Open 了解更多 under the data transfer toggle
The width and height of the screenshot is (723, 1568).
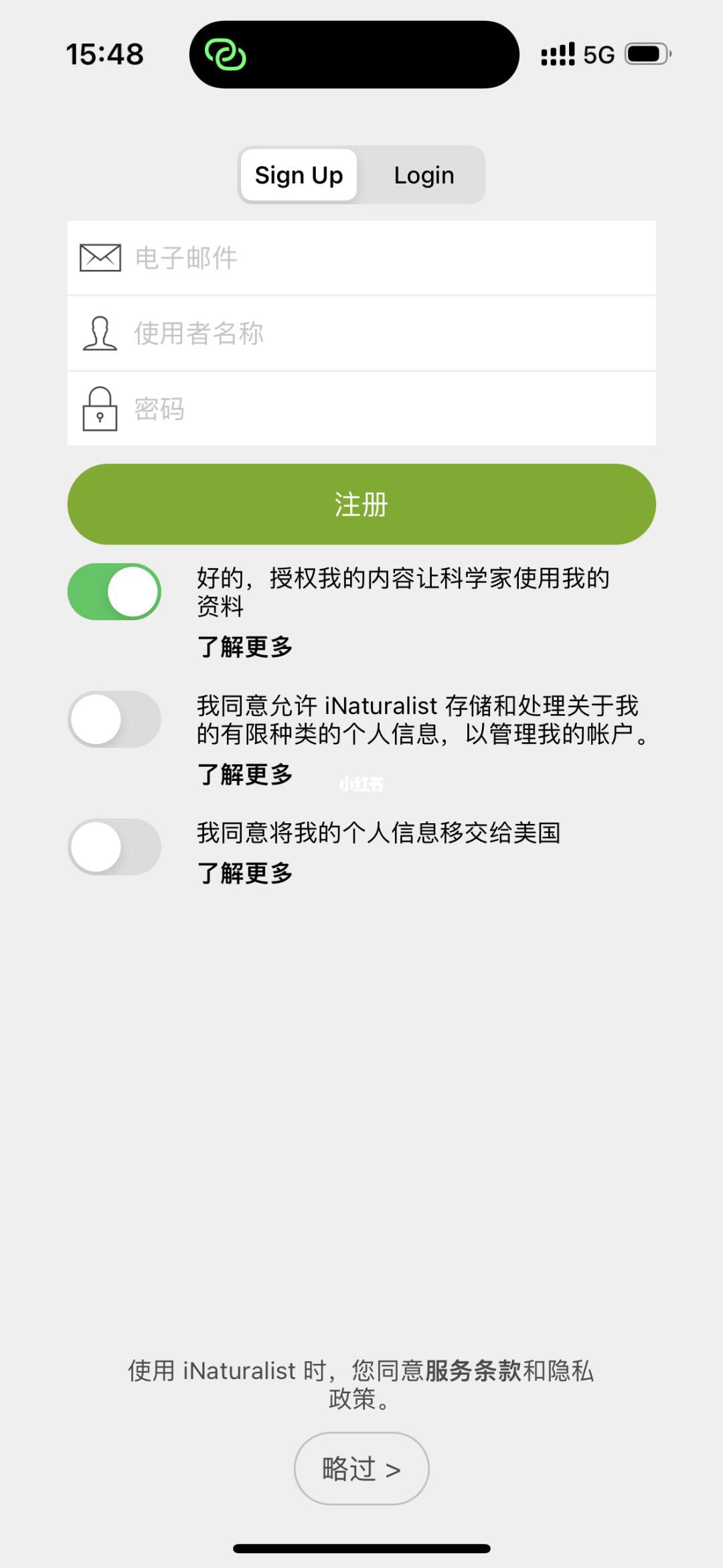click(245, 873)
